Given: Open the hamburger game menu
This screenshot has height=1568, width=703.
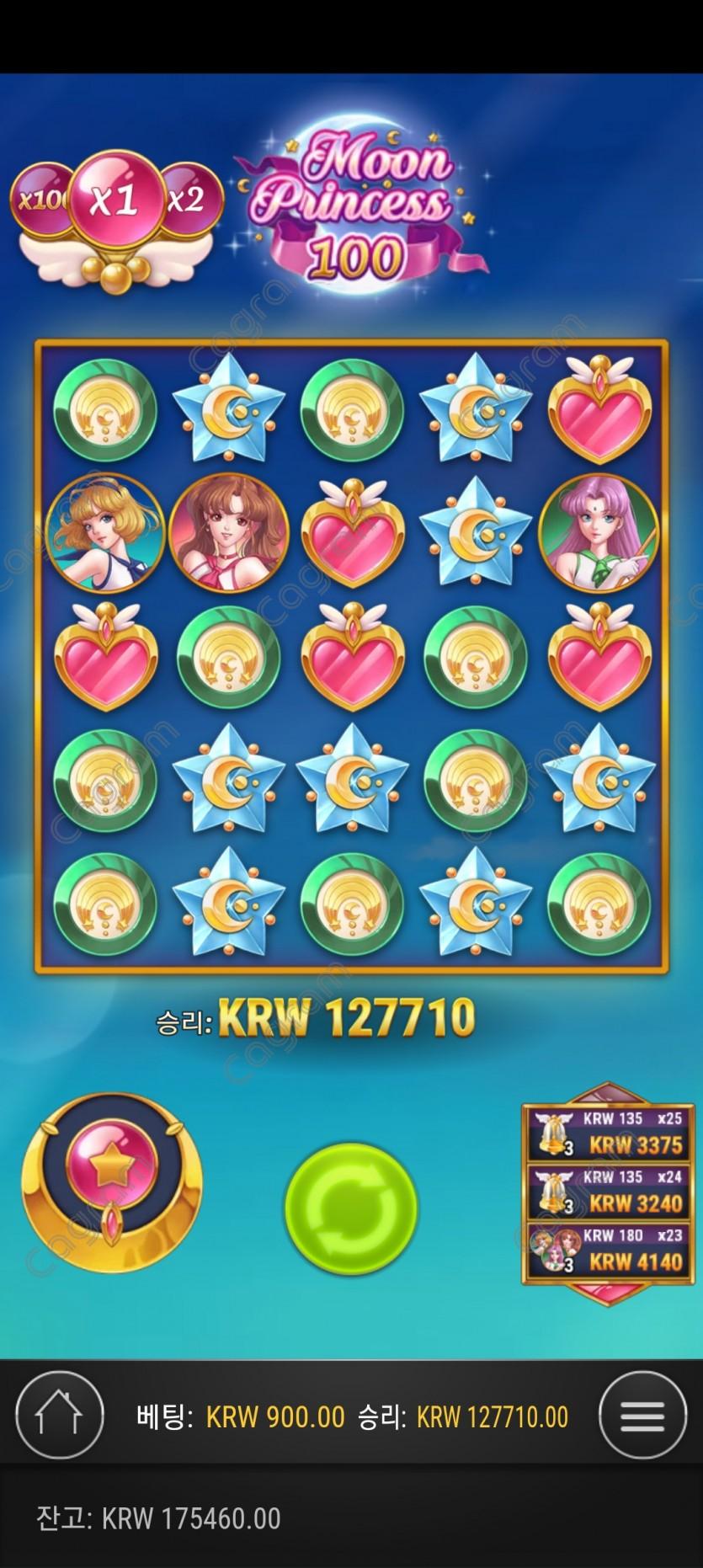Looking at the screenshot, I should [x=642, y=1416].
